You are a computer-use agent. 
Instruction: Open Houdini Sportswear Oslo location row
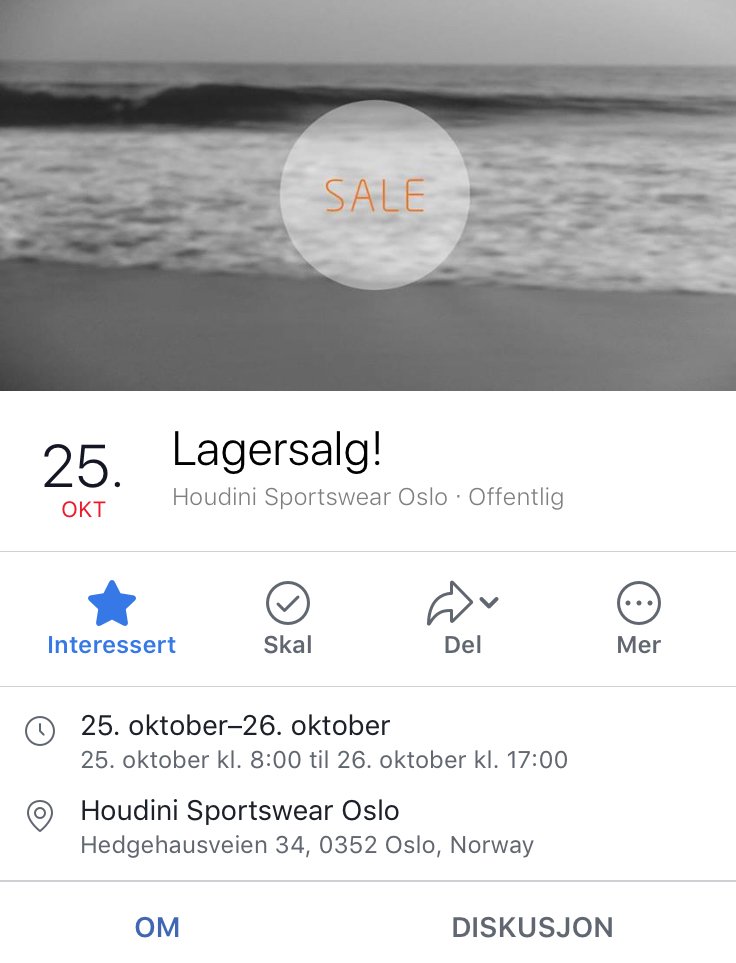pos(306,826)
